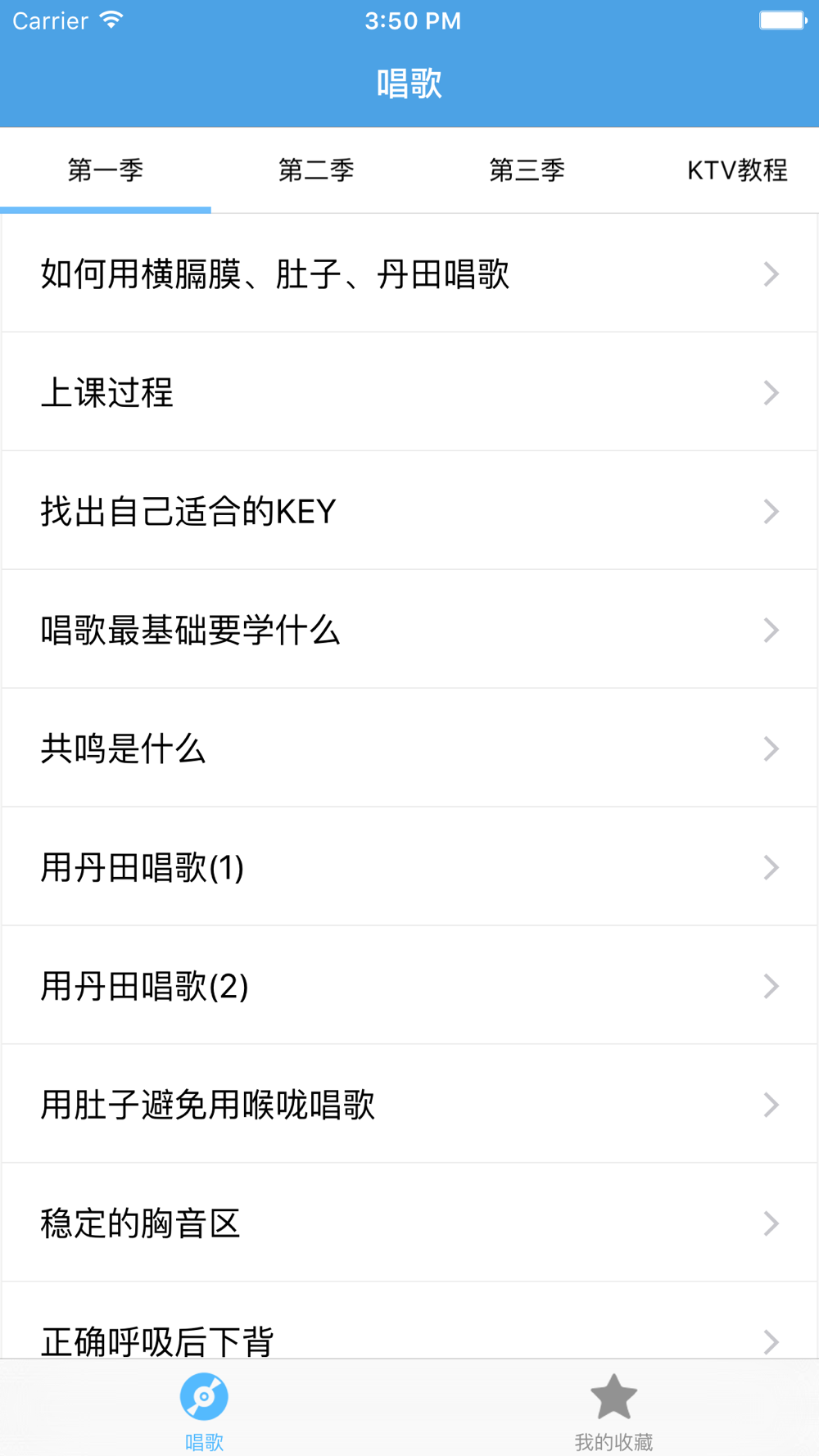
Task: Open 找出自己适合的KEY
Action: 409,511
